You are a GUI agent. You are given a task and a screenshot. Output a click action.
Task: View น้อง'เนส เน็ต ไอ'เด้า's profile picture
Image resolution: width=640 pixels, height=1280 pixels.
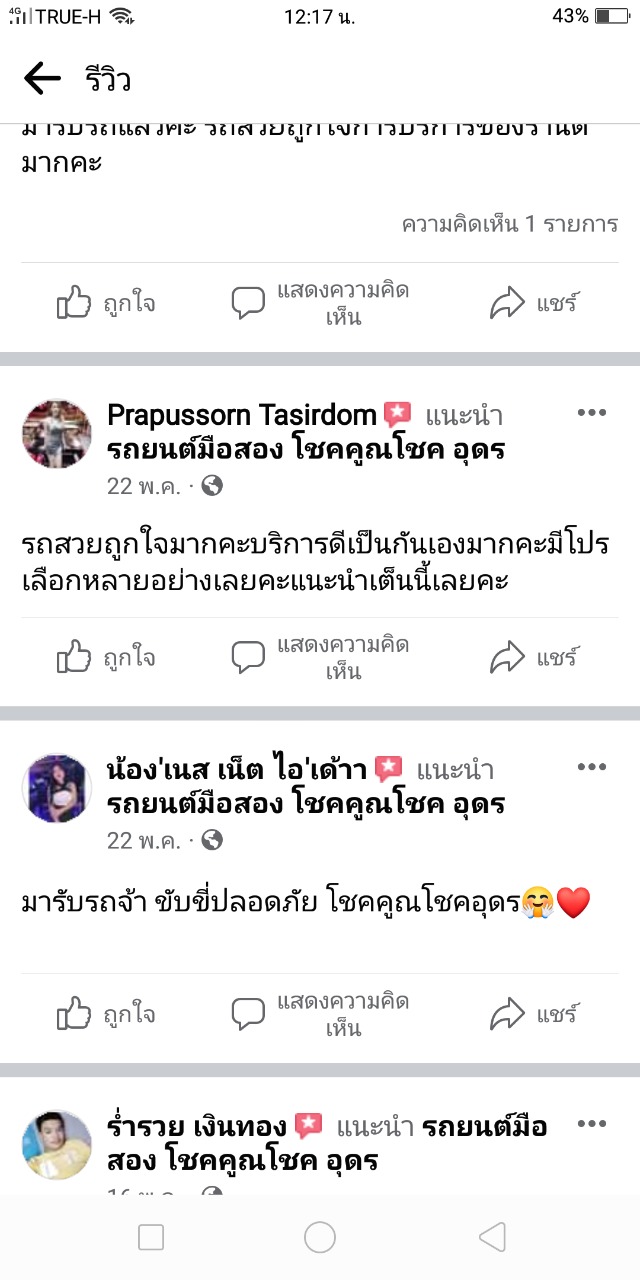(x=57, y=788)
